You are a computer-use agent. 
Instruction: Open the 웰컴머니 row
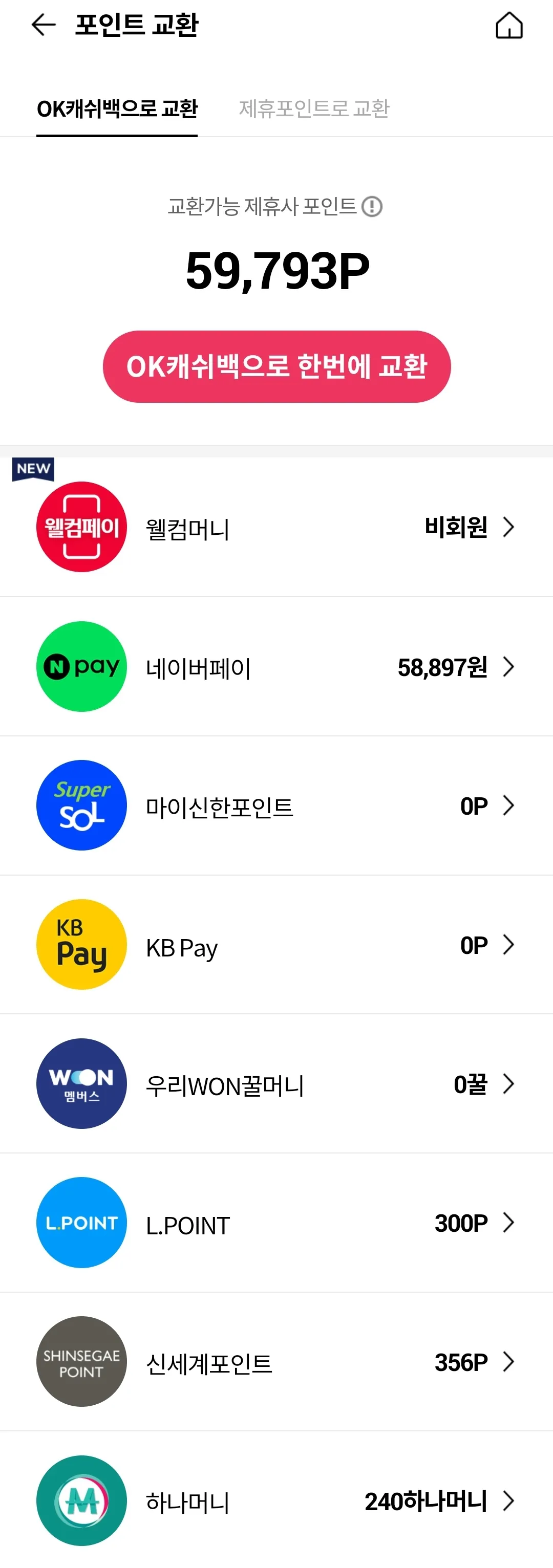276,527
